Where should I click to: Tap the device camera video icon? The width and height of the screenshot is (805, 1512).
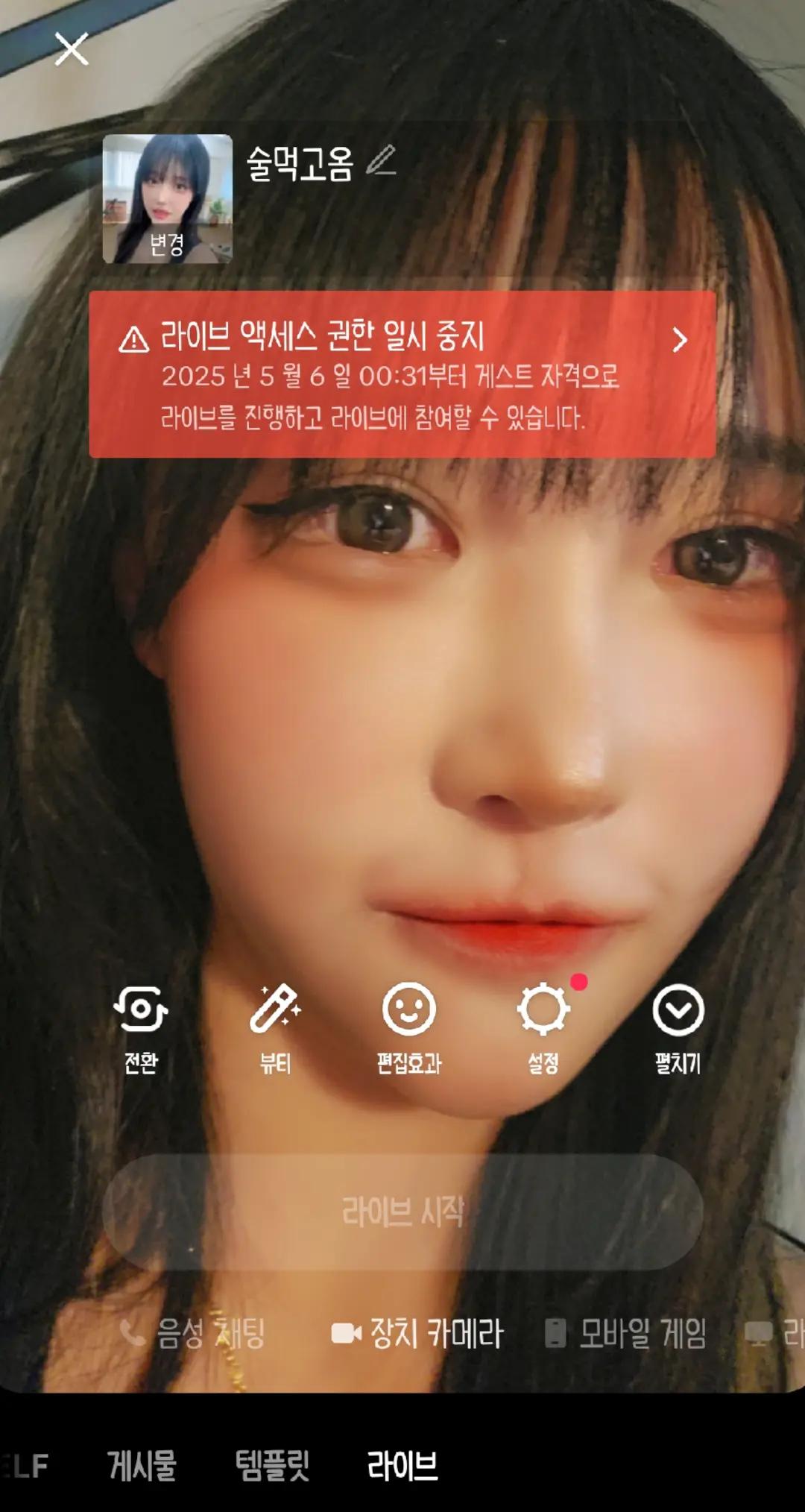coord(347,1333)
